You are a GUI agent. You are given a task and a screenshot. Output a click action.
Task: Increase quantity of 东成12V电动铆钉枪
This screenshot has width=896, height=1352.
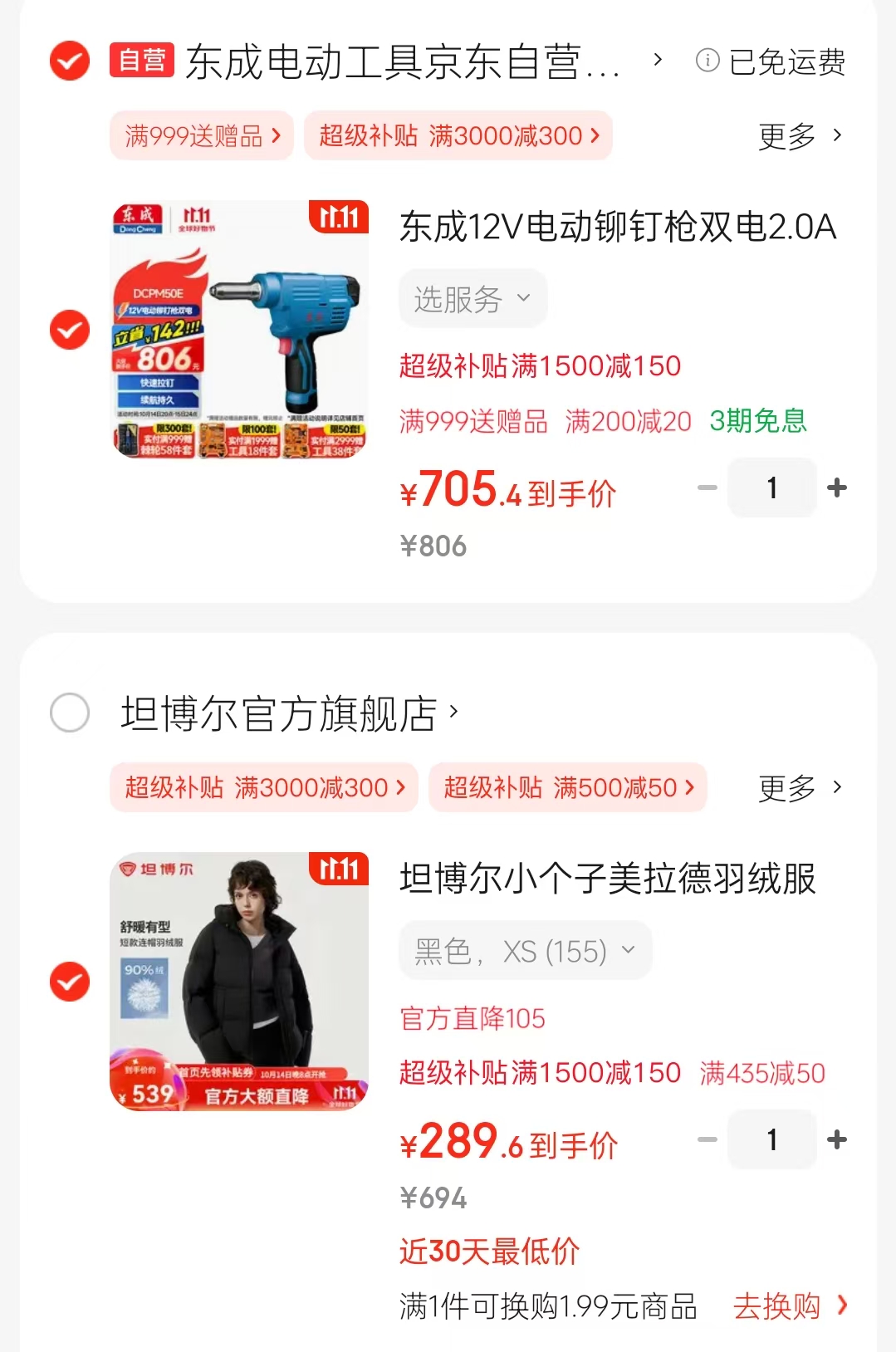[x=837, y=488]
